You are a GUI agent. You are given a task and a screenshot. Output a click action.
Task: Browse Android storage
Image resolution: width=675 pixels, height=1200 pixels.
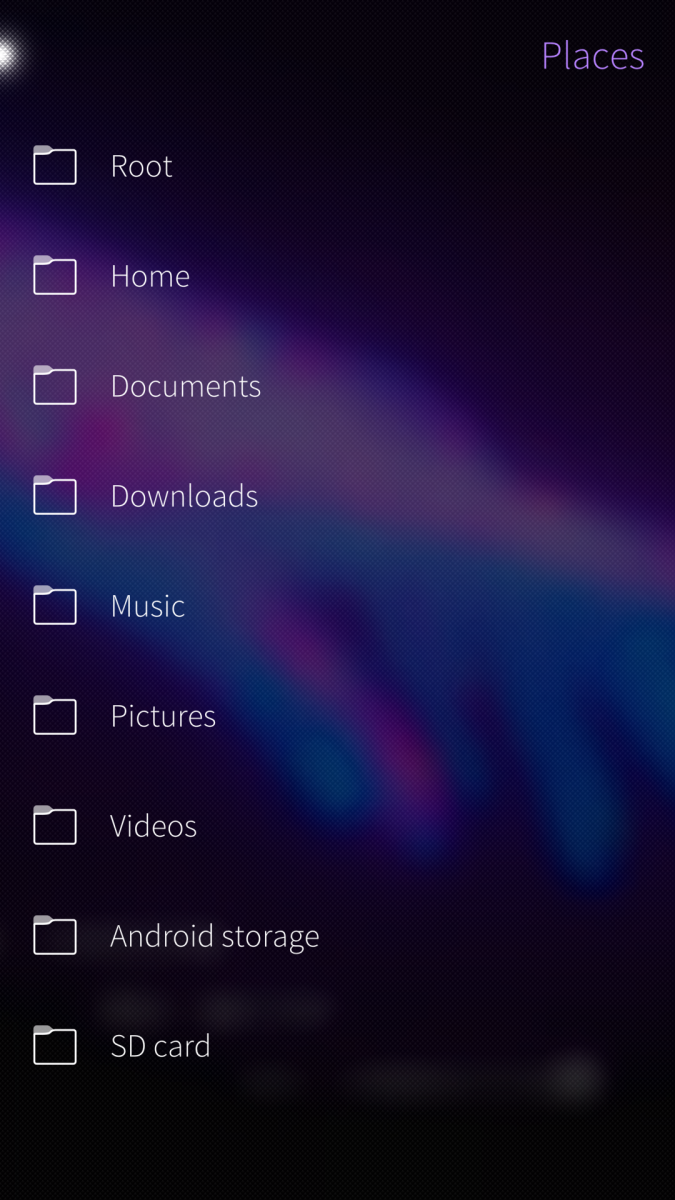pos(214,936)
